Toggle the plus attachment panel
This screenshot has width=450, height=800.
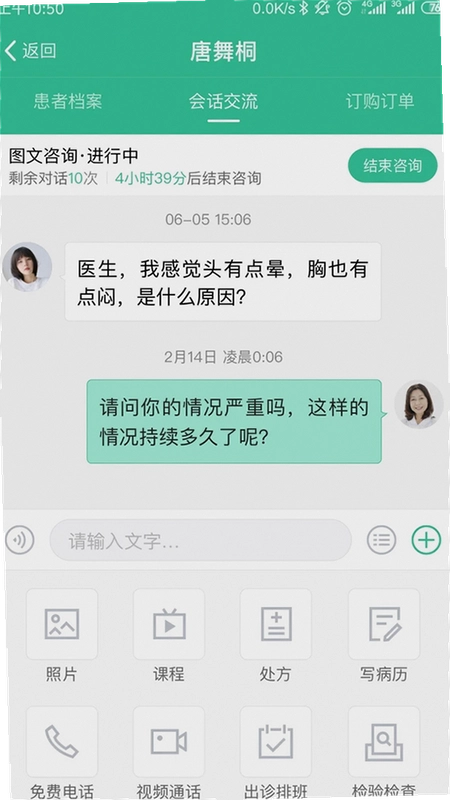(x=426, y=540)
